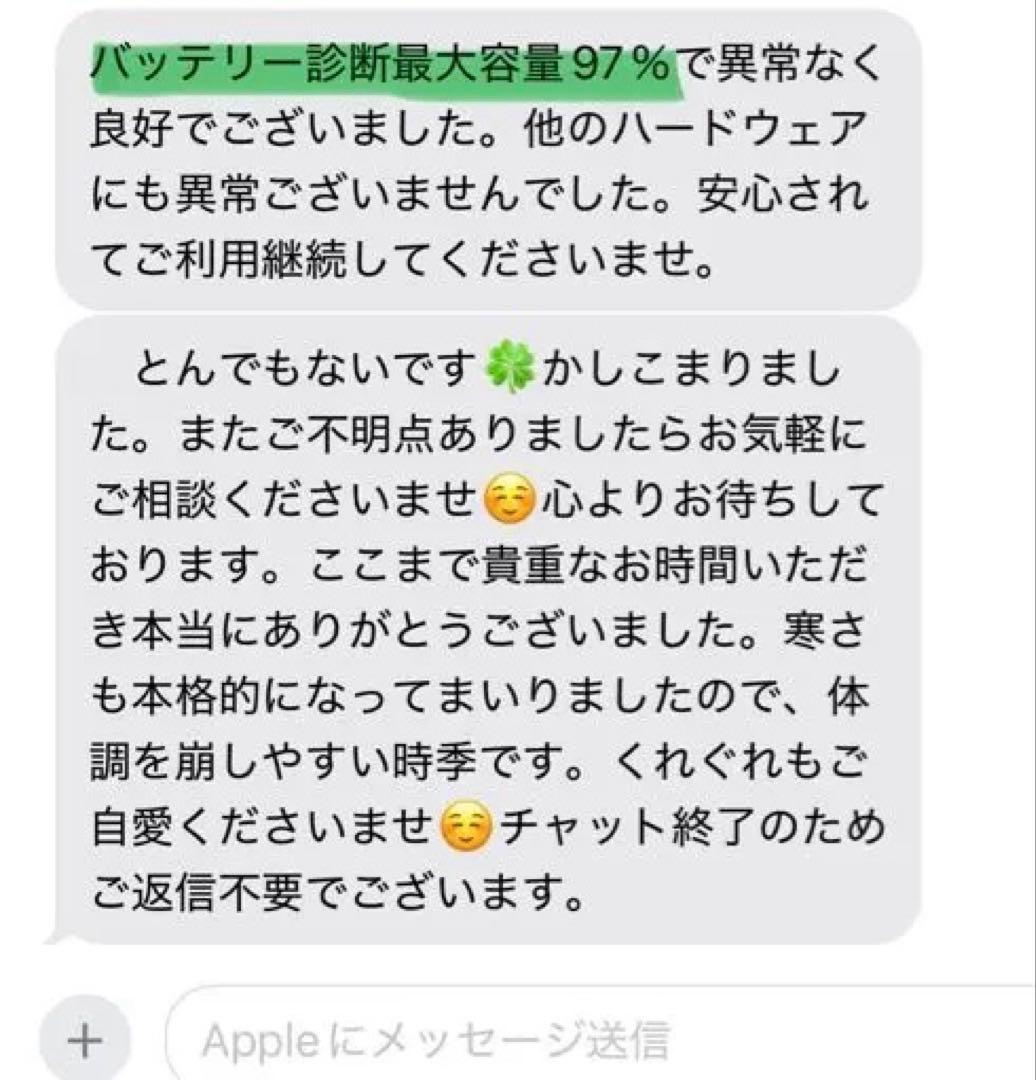Screen dimensions: 1036x1080
Task: Select the green-highlighted battery diagnosis text
Action: click(x=380, y=66)
